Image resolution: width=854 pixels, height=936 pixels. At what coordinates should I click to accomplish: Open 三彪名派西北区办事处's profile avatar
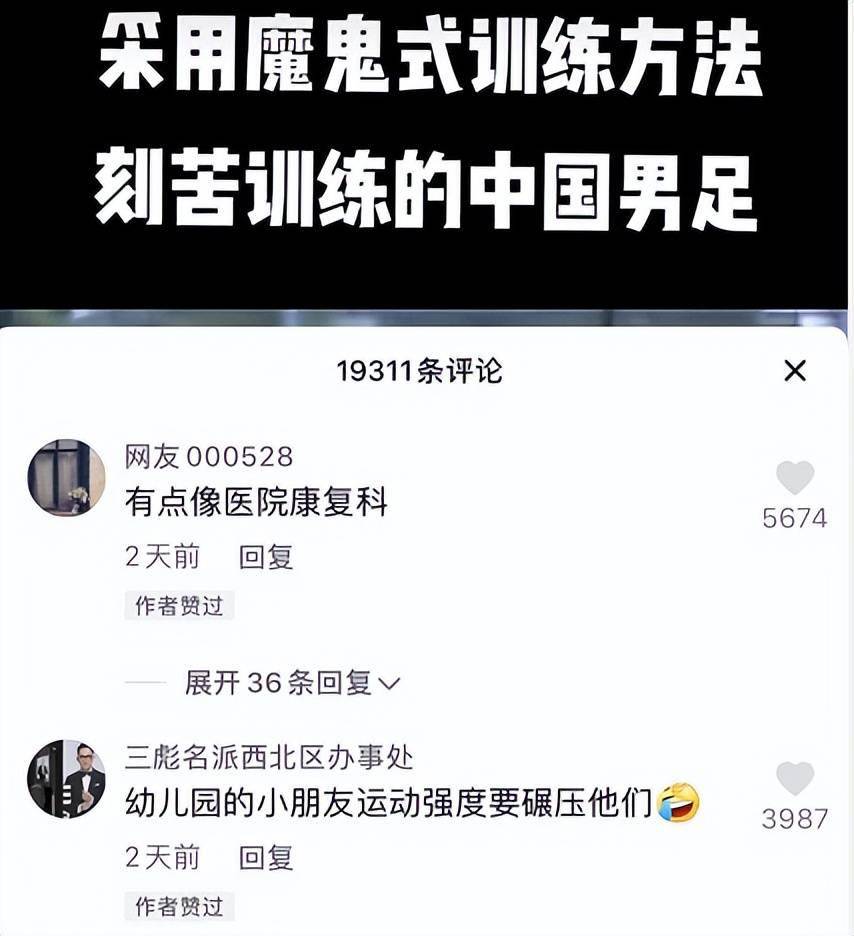(x=66, y=779)
